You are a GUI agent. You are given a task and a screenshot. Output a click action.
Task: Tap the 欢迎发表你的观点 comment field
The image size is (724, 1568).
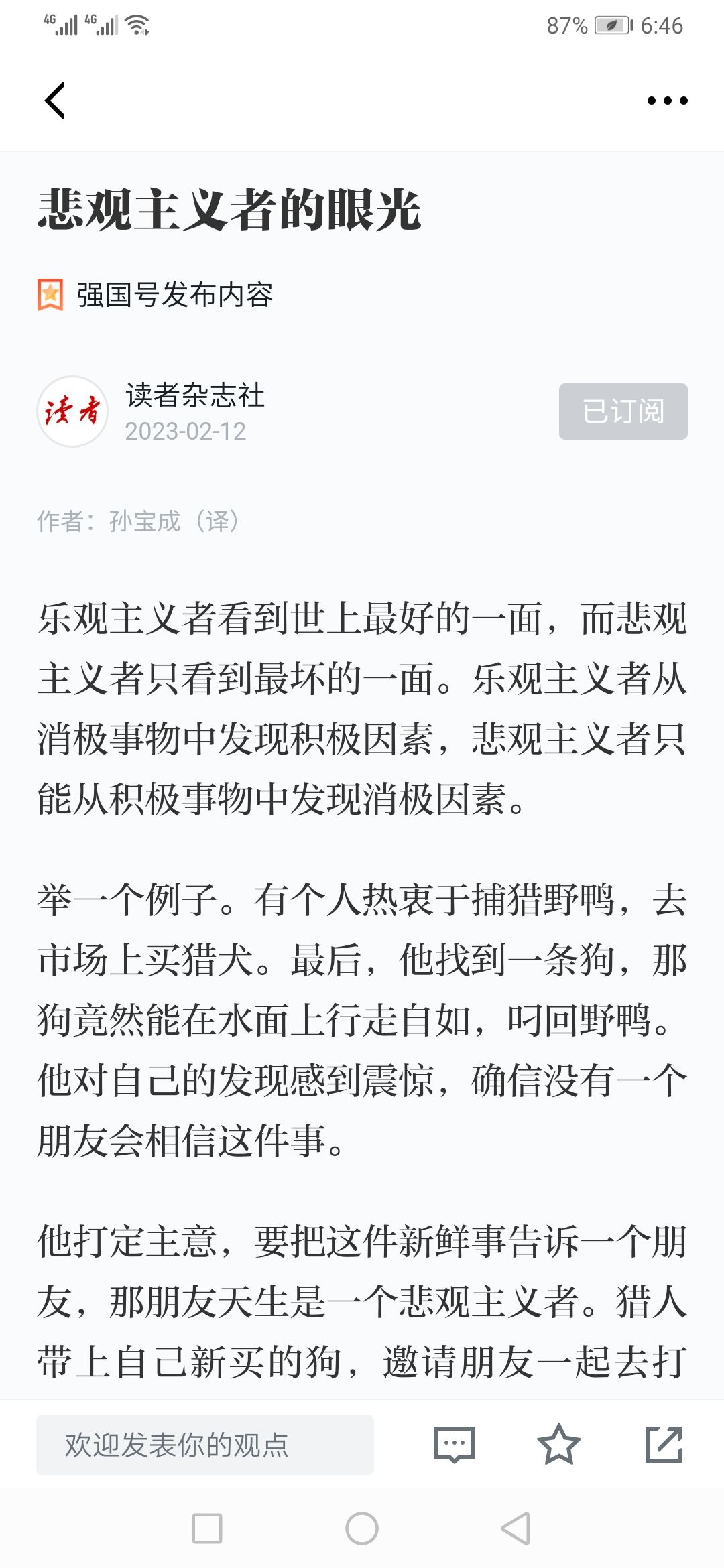(x=205, y=1444)
